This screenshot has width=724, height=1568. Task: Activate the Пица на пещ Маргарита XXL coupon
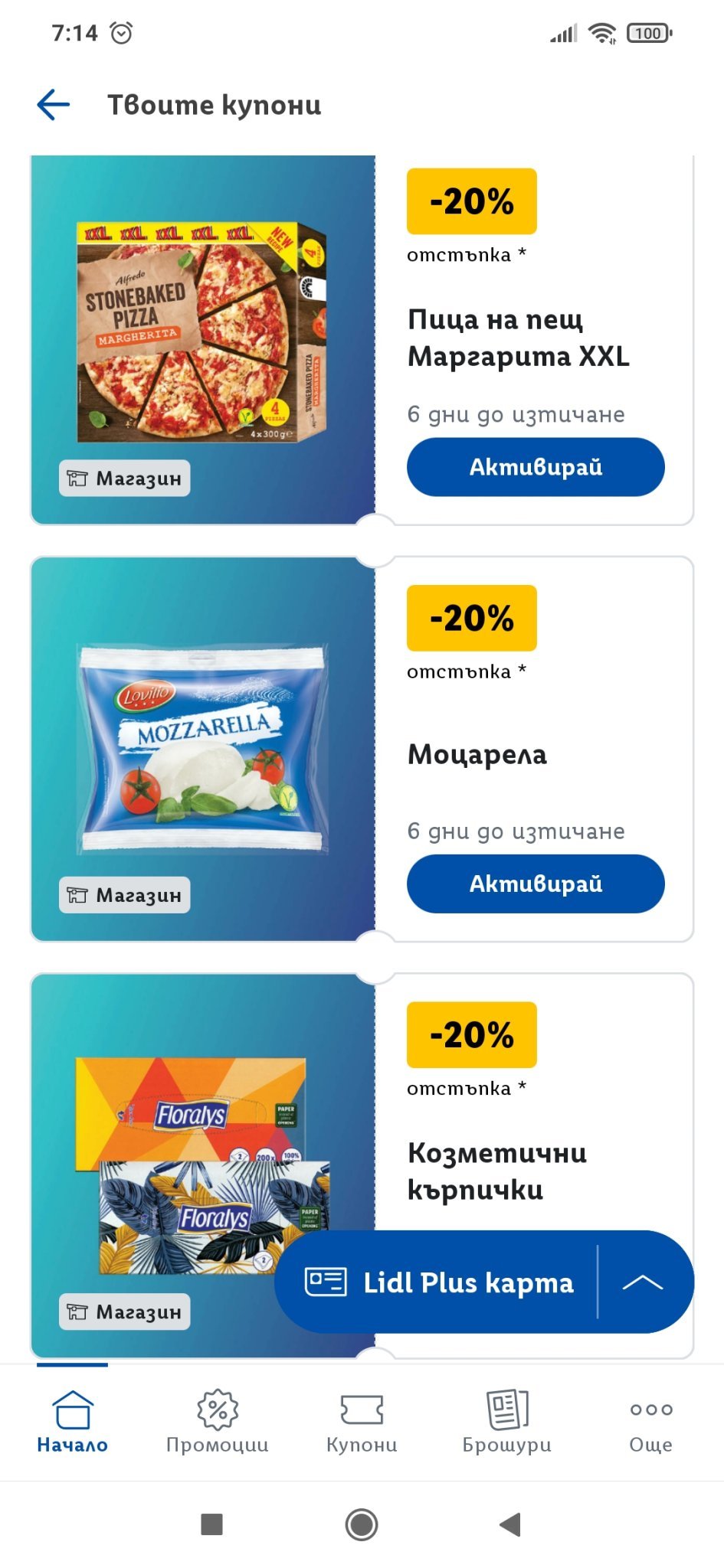[x=535, y=467]
